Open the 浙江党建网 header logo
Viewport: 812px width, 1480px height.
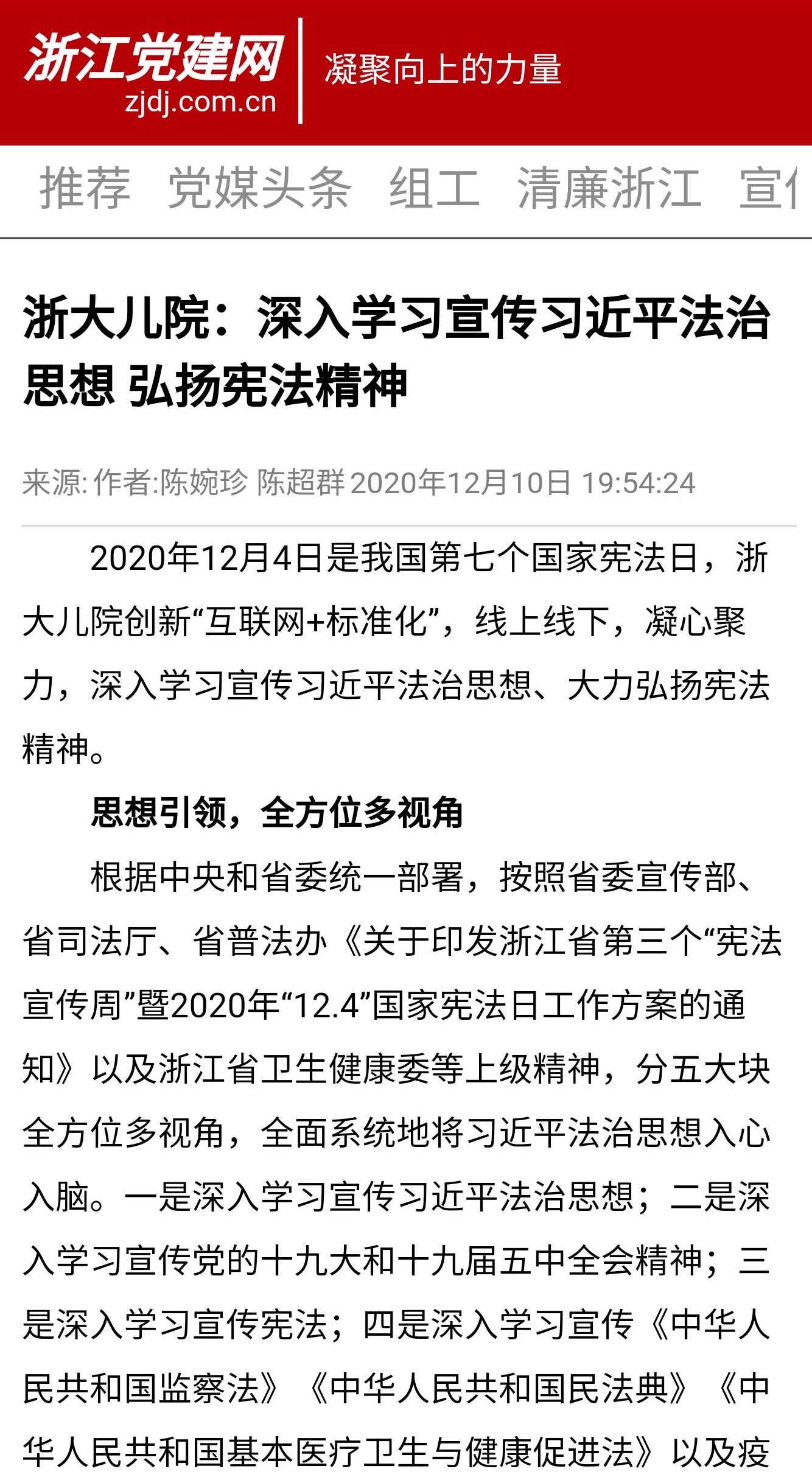pos(153,72)
